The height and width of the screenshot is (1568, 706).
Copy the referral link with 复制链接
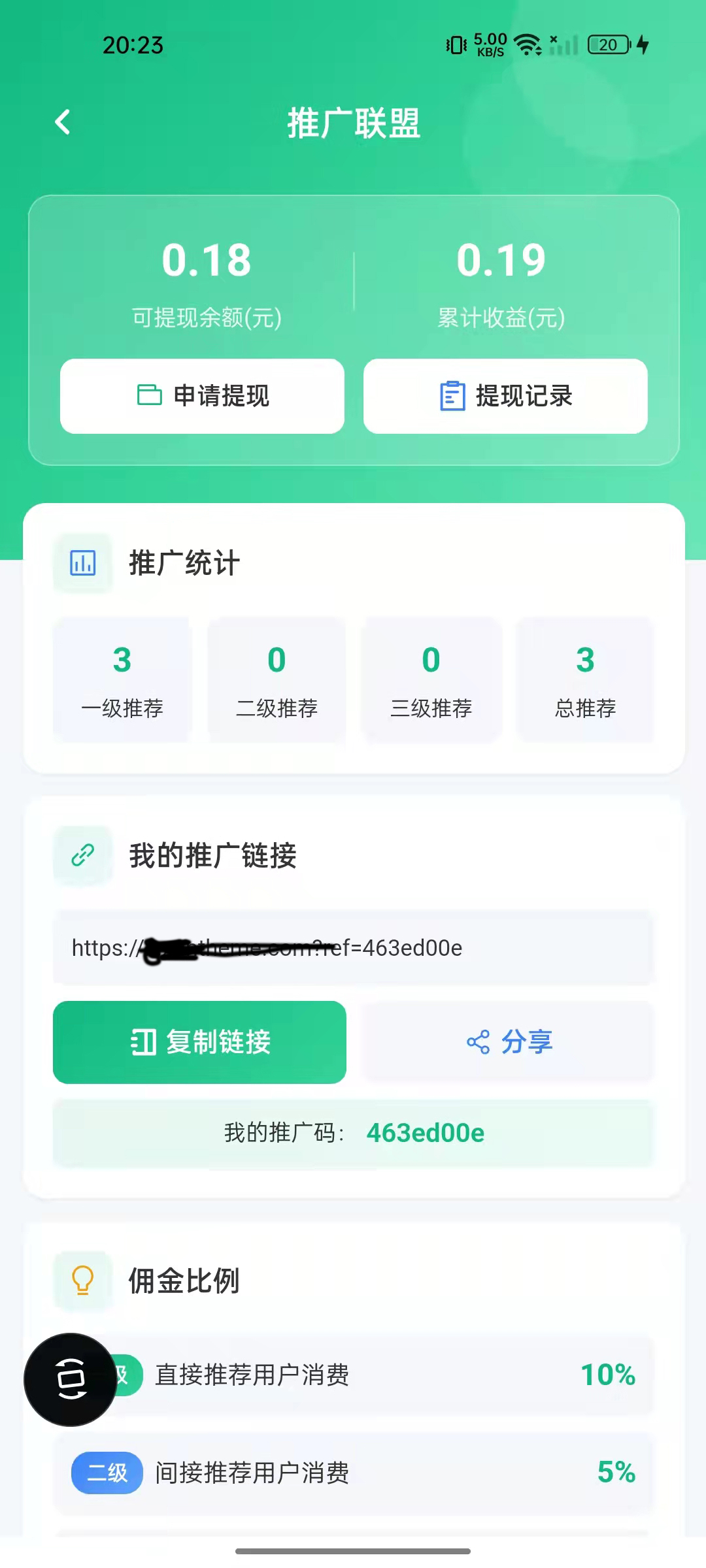coord(199,1042)
